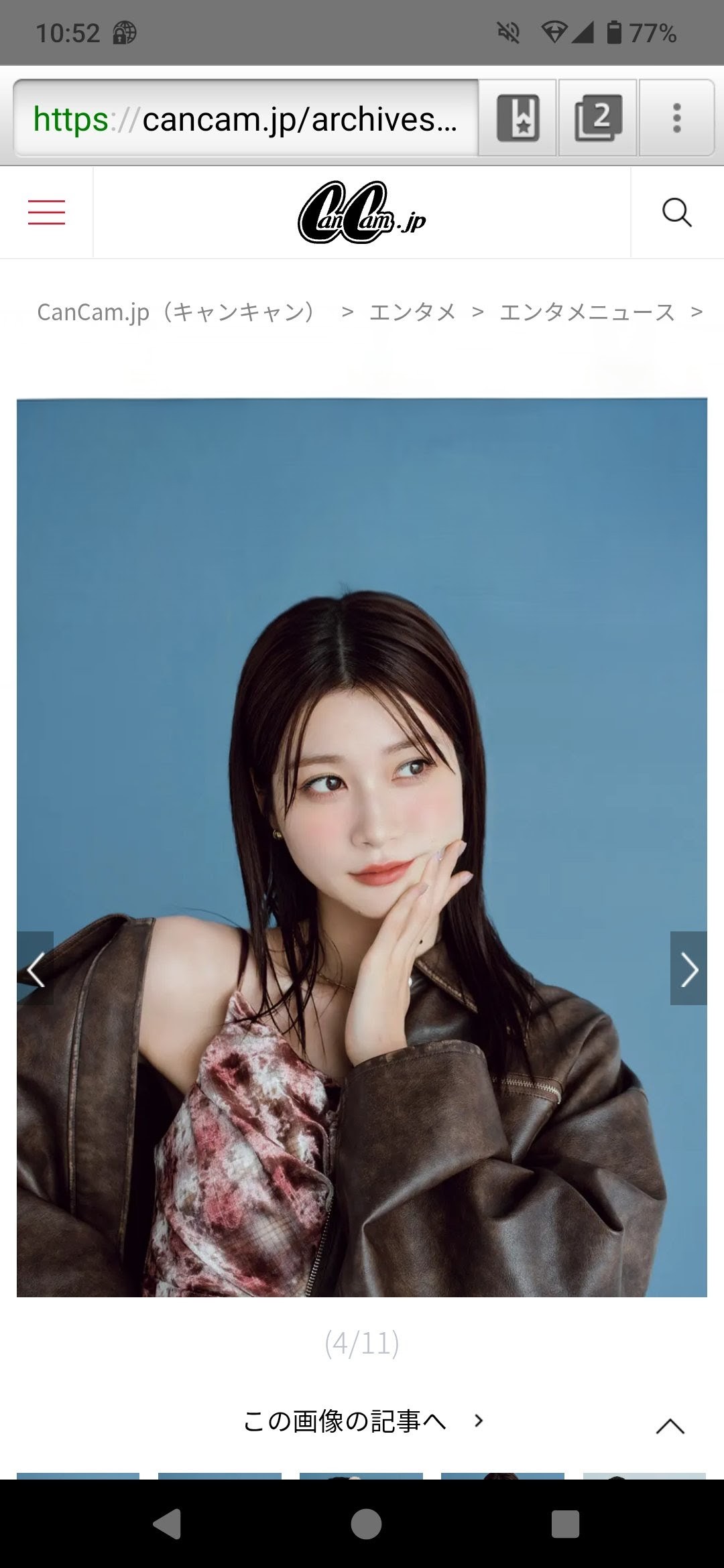Open the エンタメ breadcrumb

pos(412,312)
